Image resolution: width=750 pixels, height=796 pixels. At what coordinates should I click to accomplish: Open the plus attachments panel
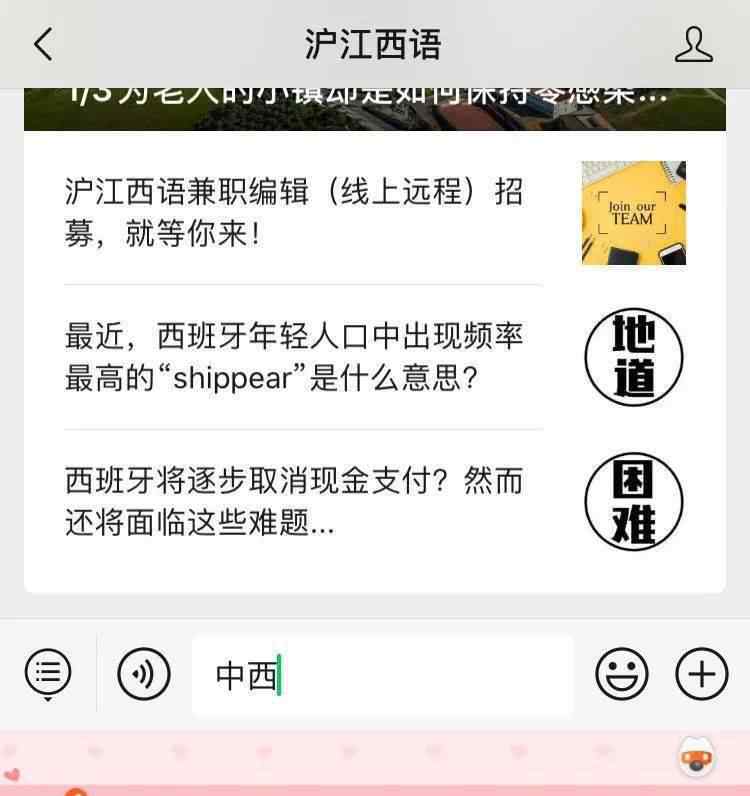(x=701, y=674)
